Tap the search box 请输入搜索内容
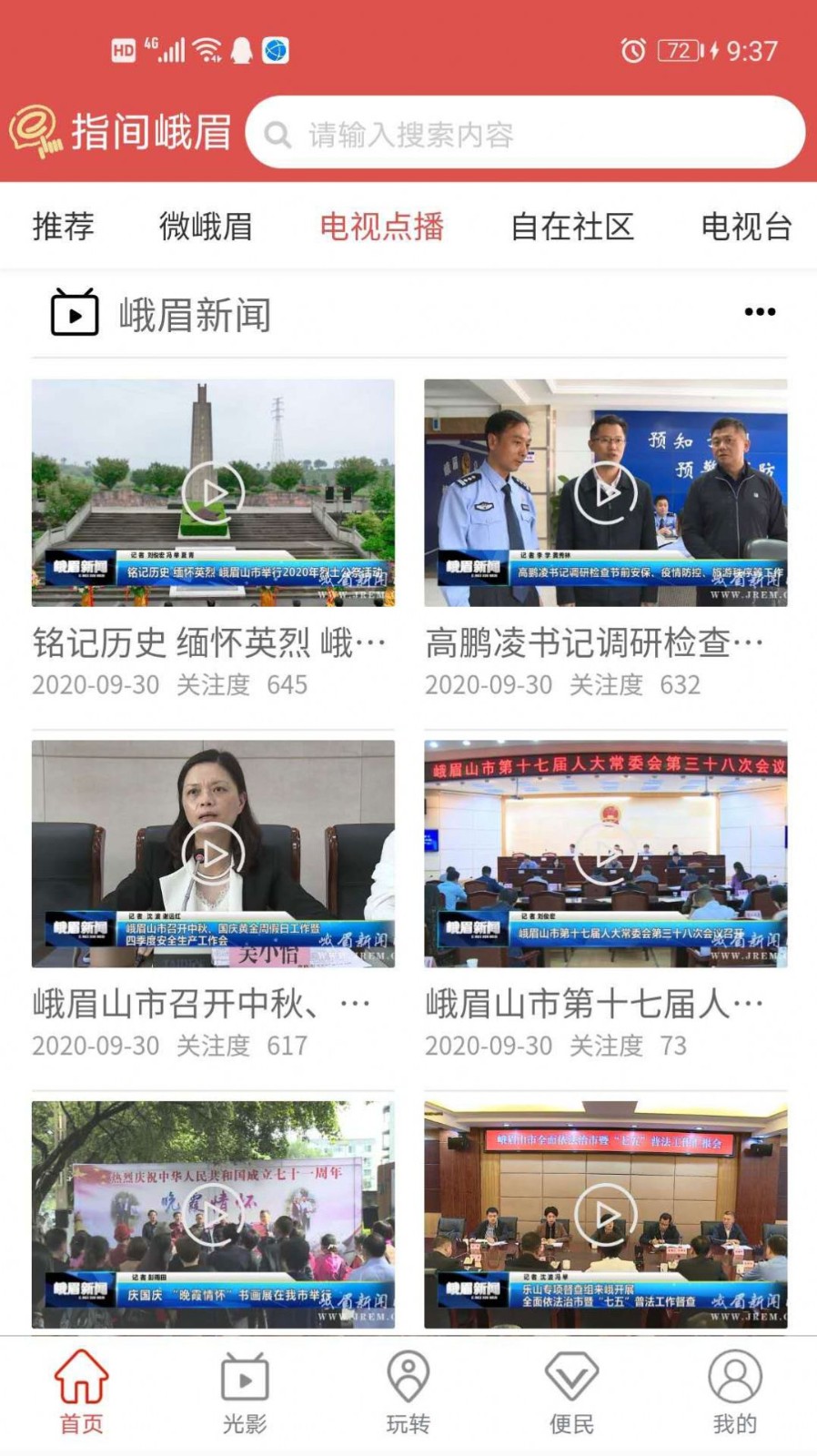The height and width of the screenshot is (1456, 817). (524, 134)
